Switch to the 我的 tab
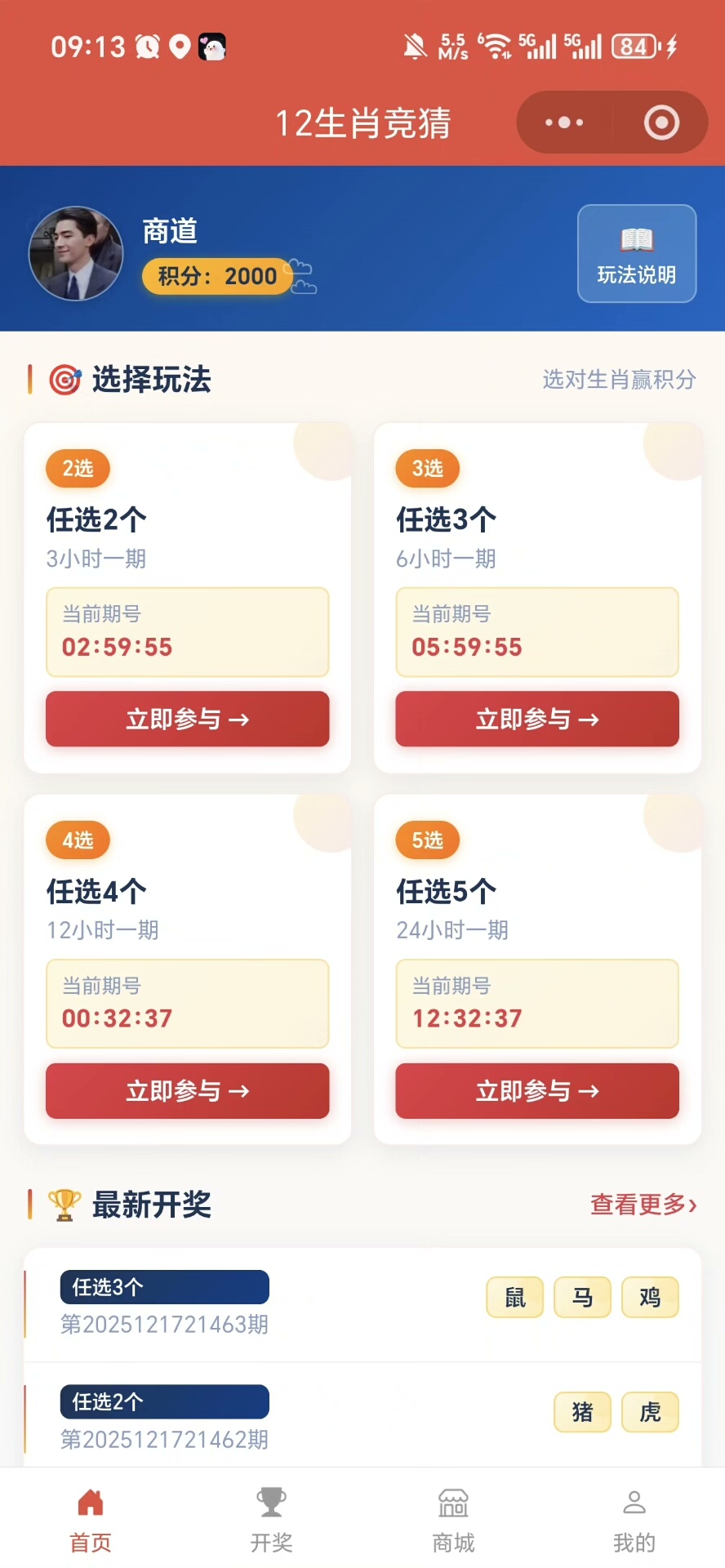Image resolution: width=725 pixels, height=1568 pixels. point(634,1520)
